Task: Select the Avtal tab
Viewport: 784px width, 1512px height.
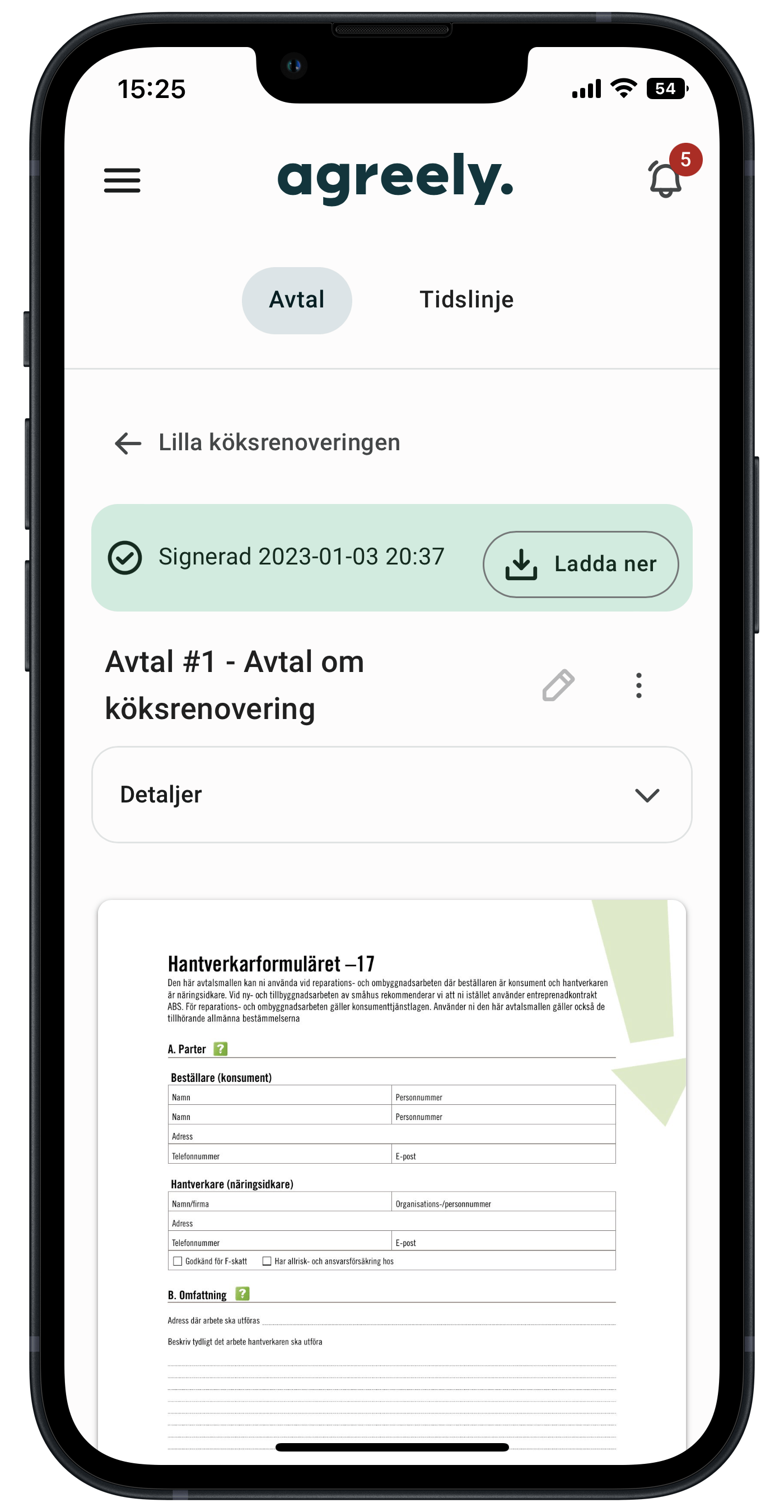Action: point(297,300)
